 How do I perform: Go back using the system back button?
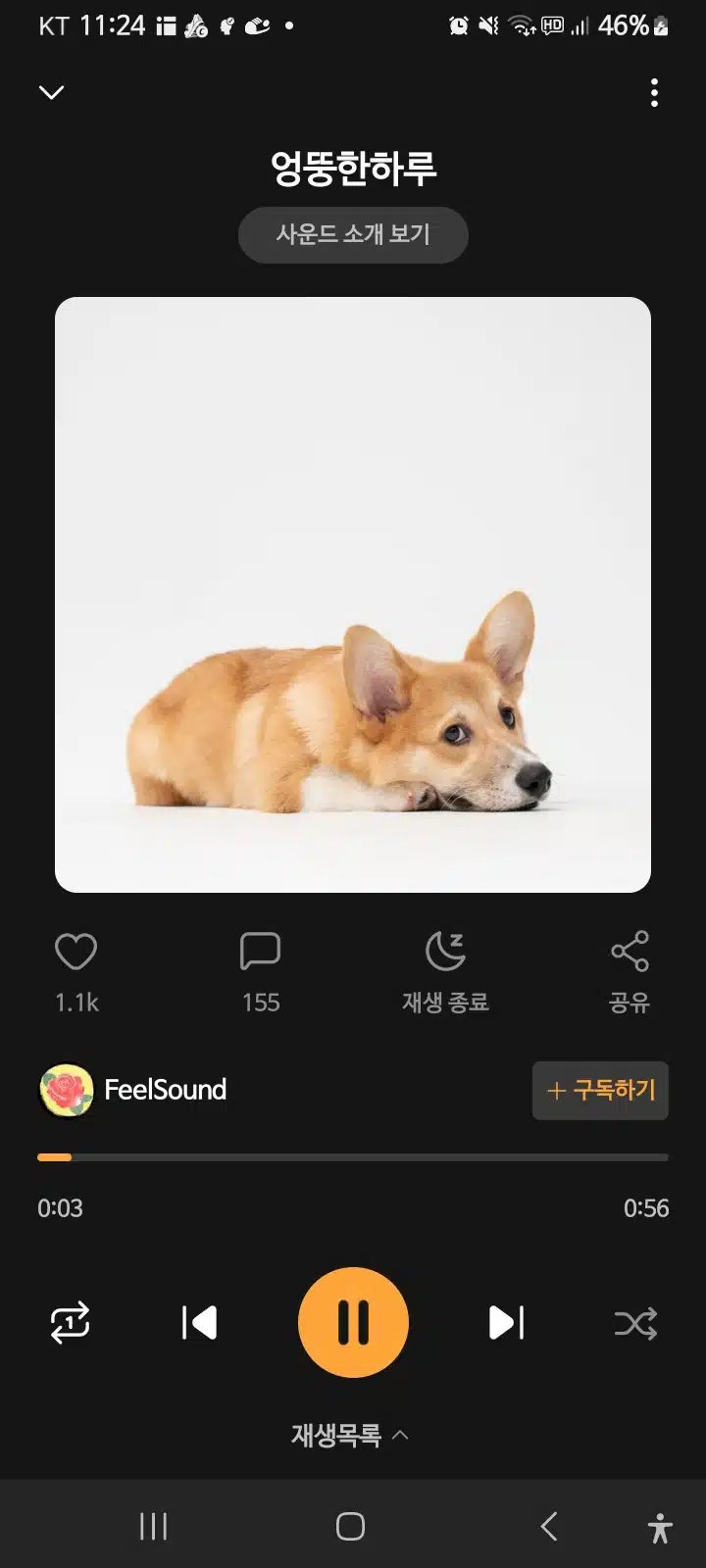coord(549,1526)
